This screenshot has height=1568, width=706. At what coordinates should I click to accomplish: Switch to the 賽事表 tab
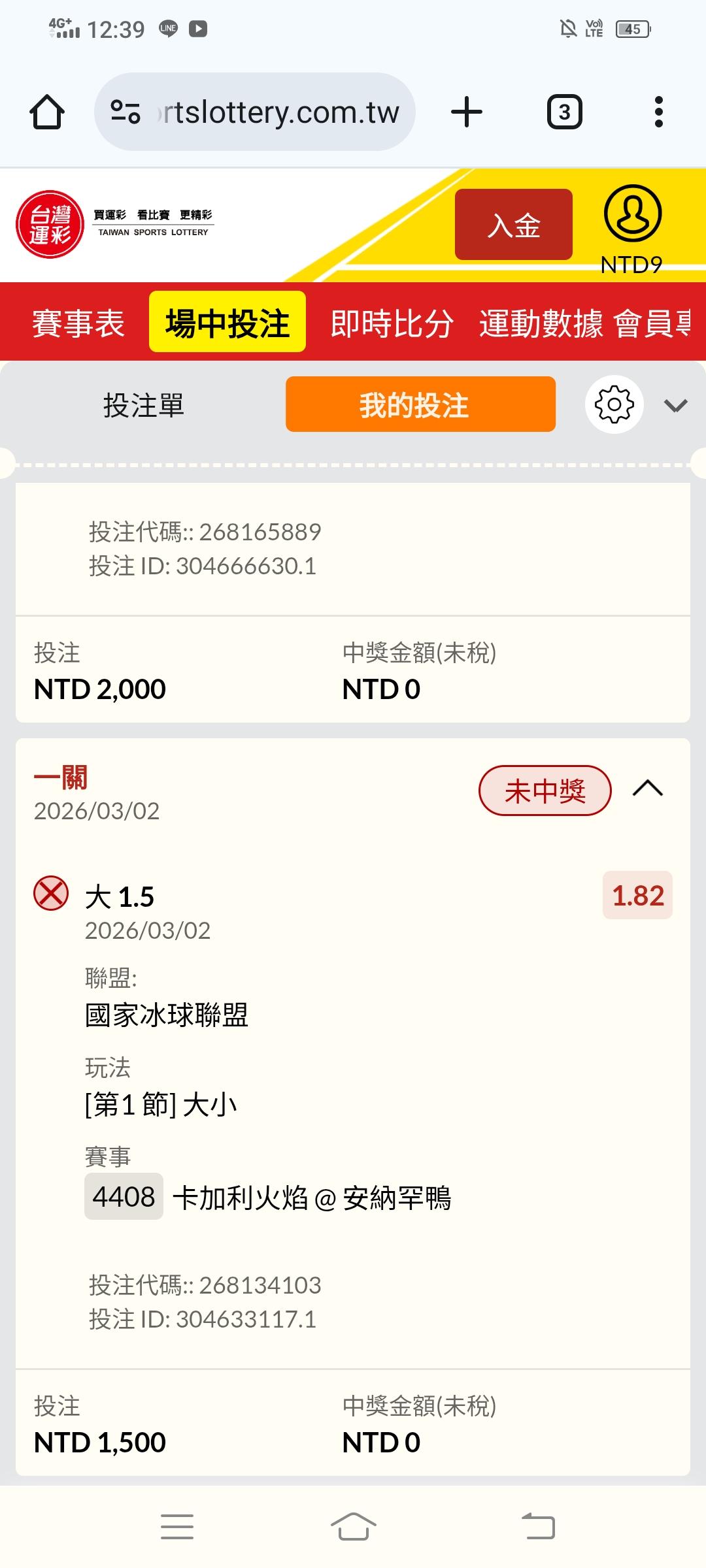pos(78,323)
